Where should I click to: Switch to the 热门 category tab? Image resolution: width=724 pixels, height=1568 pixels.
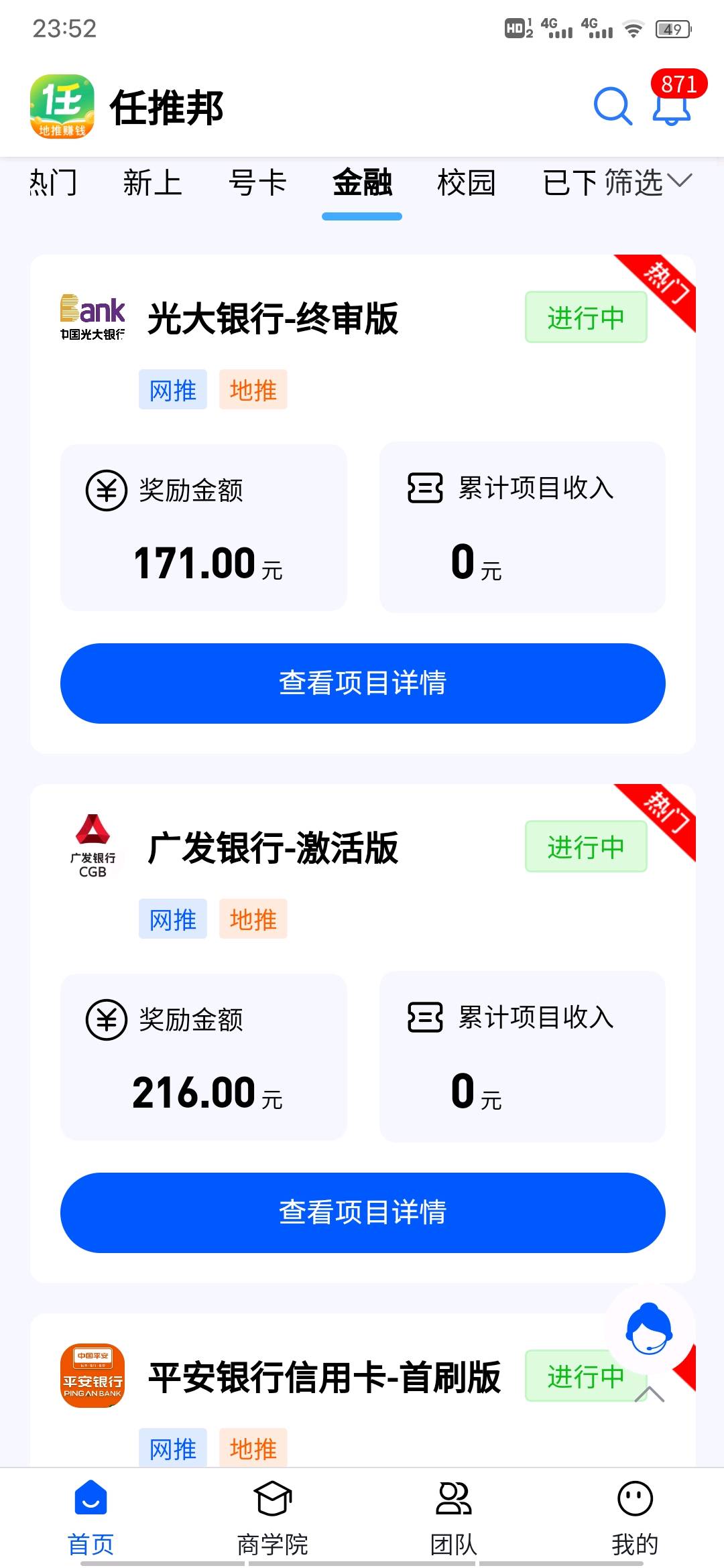(x=54, y=183)
